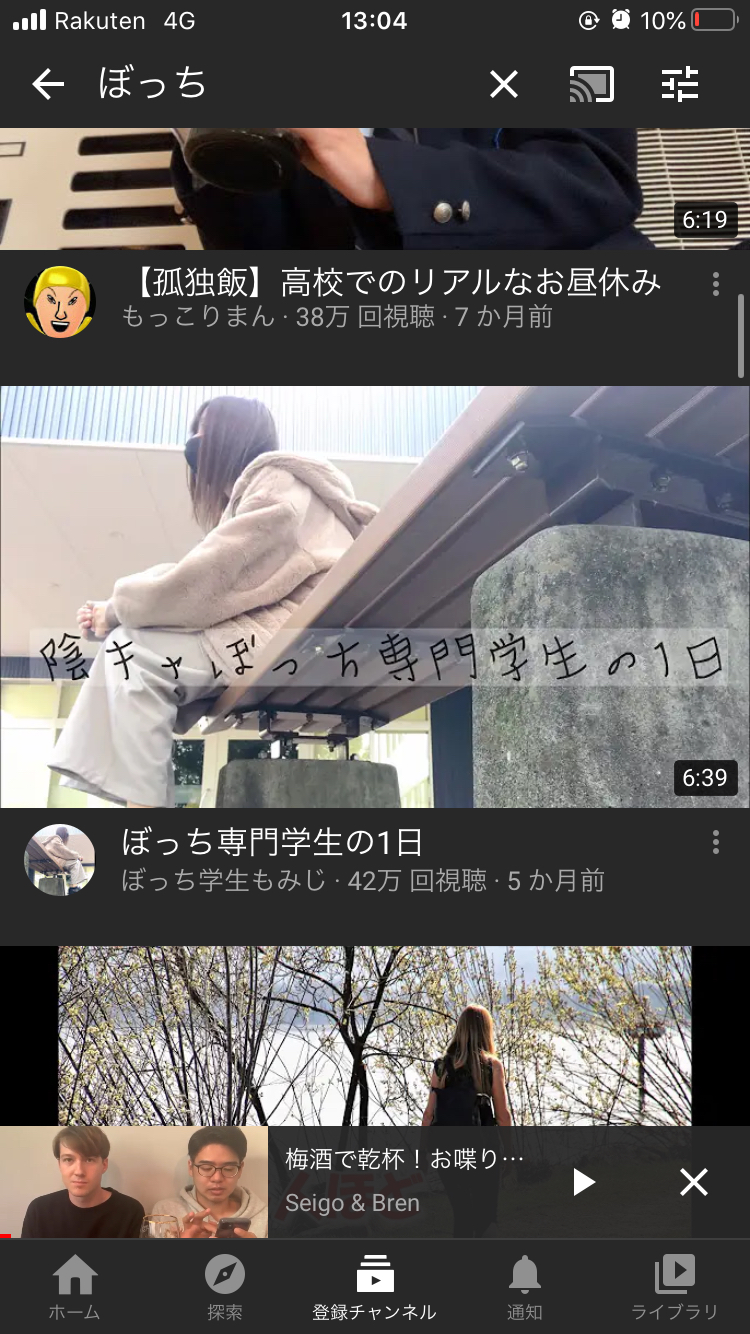The width and height of the screenshot is (750, 1334).
Task: Open overflow menu for 【孤独飯】 video
Action: [715, 285]
